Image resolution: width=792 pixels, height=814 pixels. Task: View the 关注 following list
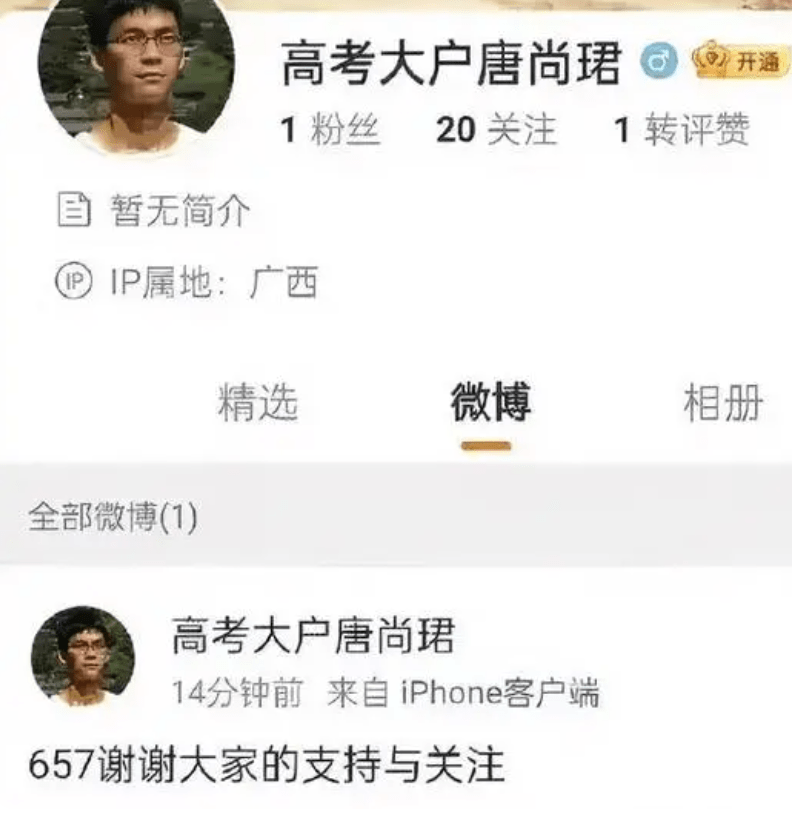click(496, 130)
